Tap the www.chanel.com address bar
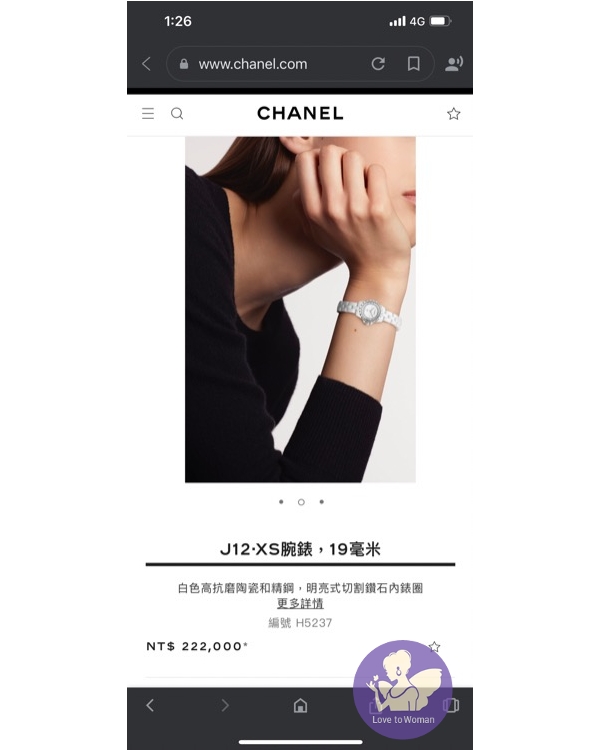The height and width of the screenshot is (750, 600). (253, 64)
